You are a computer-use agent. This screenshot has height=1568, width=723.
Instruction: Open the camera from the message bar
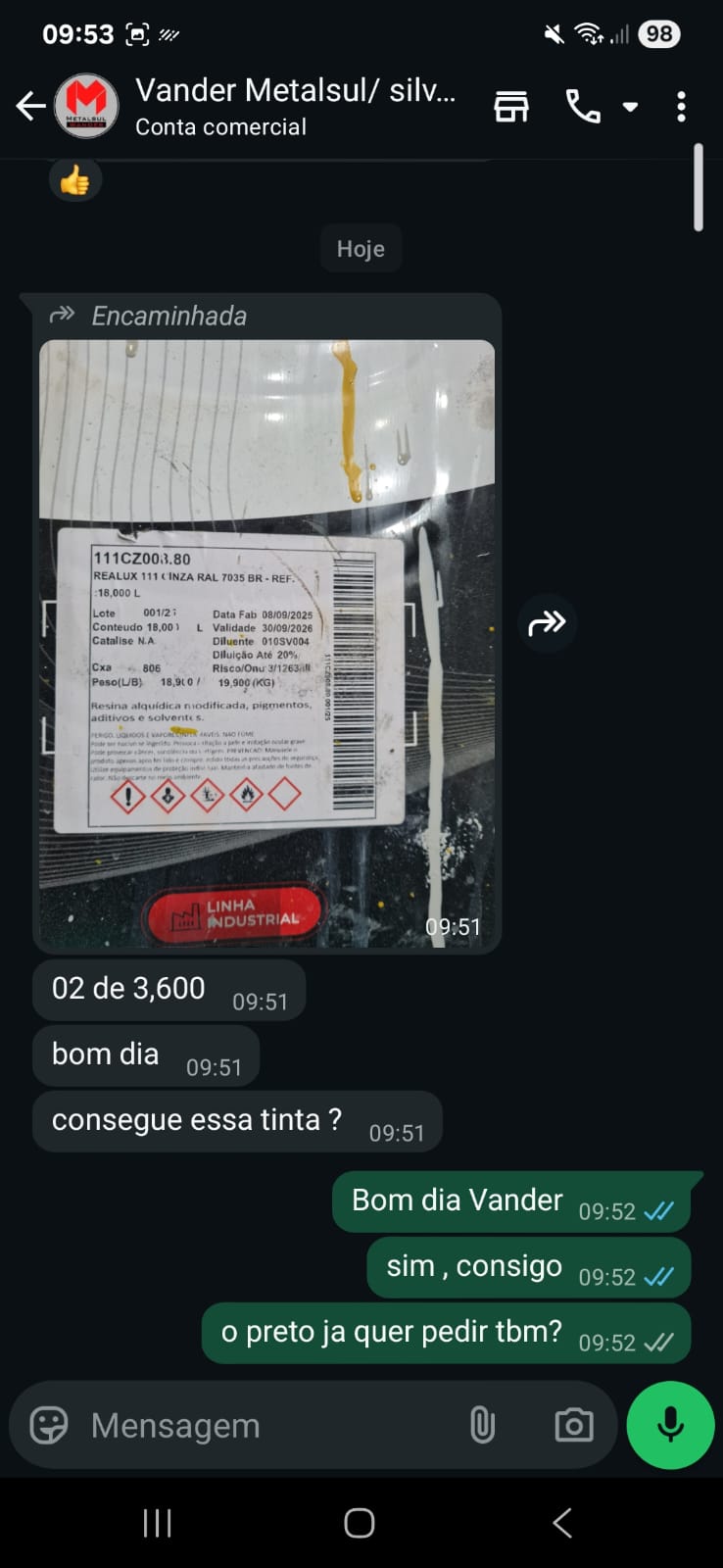click(573, 1425)
